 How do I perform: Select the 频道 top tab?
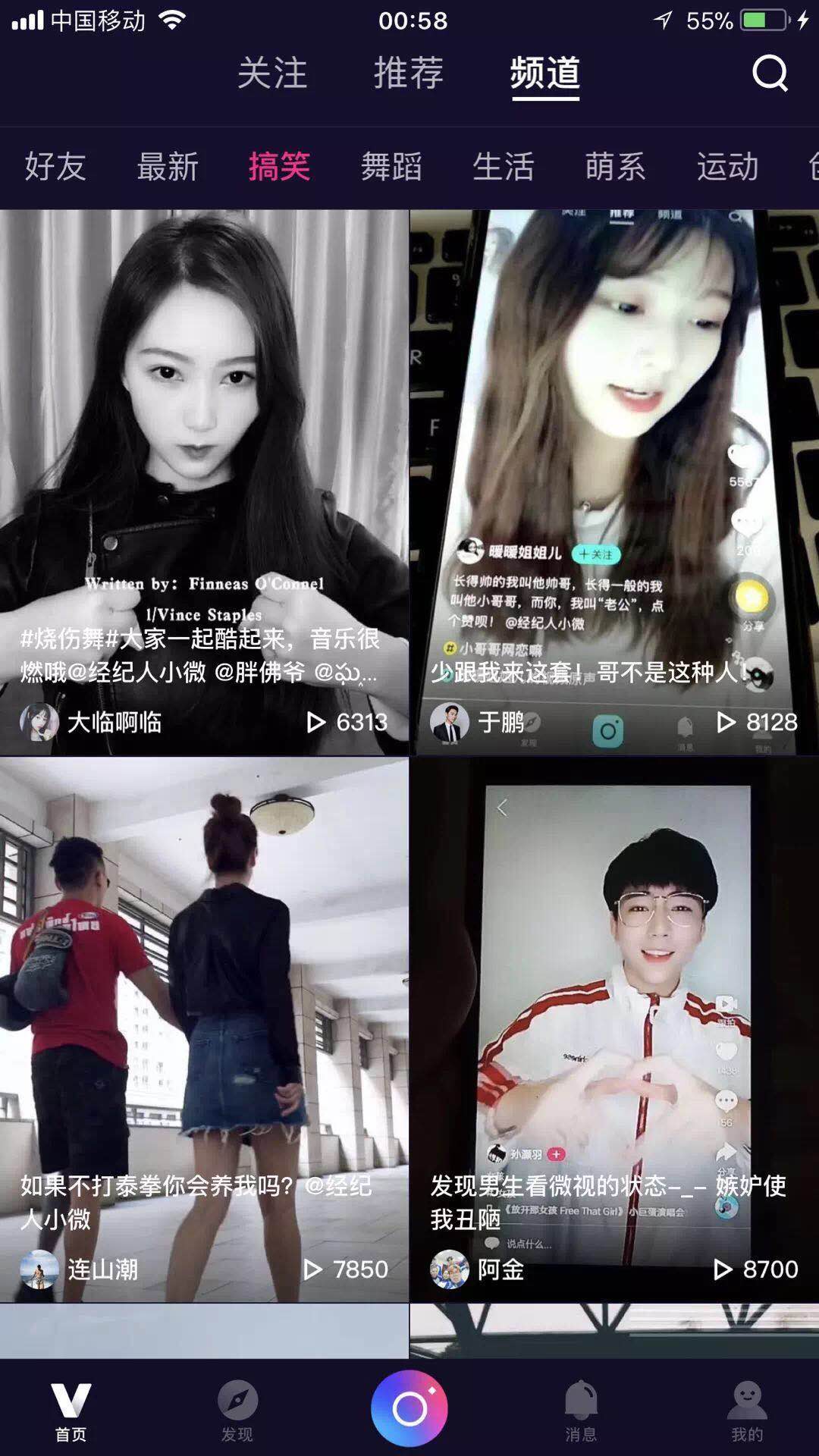point(545,74)
